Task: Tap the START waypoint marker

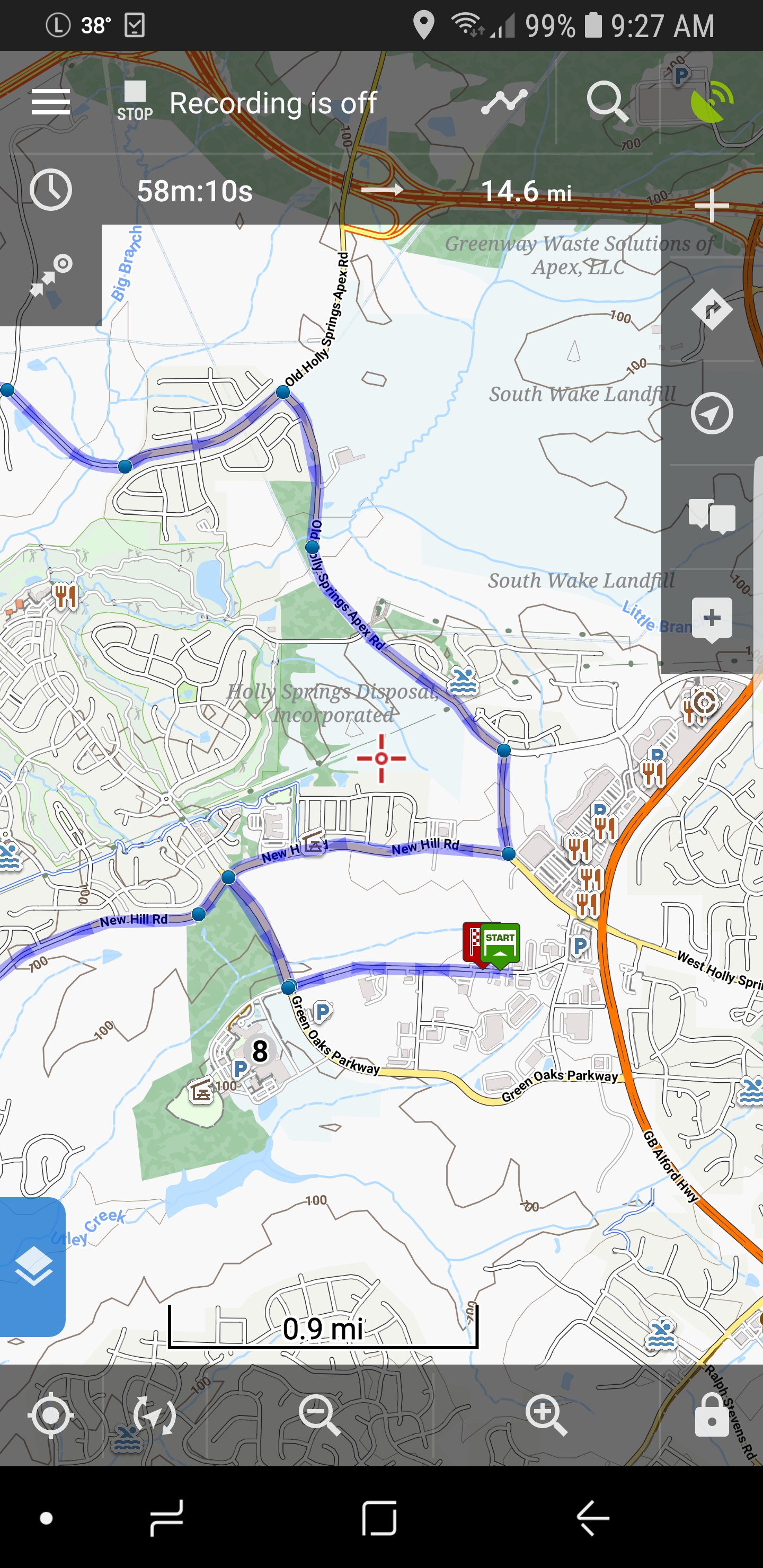Action: point(500,944)
